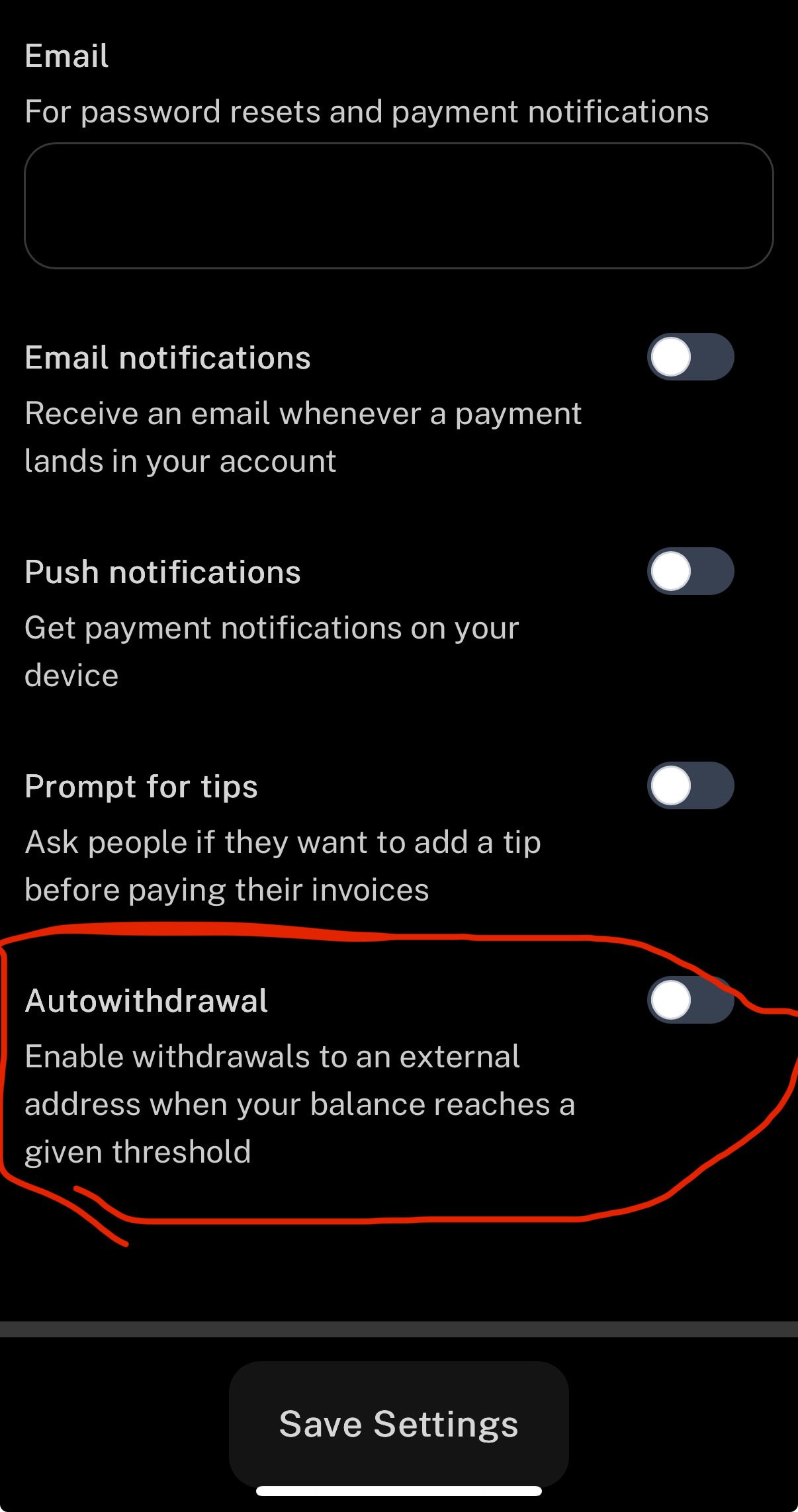
Task: Enable Email notifications
Action: (x=690, y=357)
